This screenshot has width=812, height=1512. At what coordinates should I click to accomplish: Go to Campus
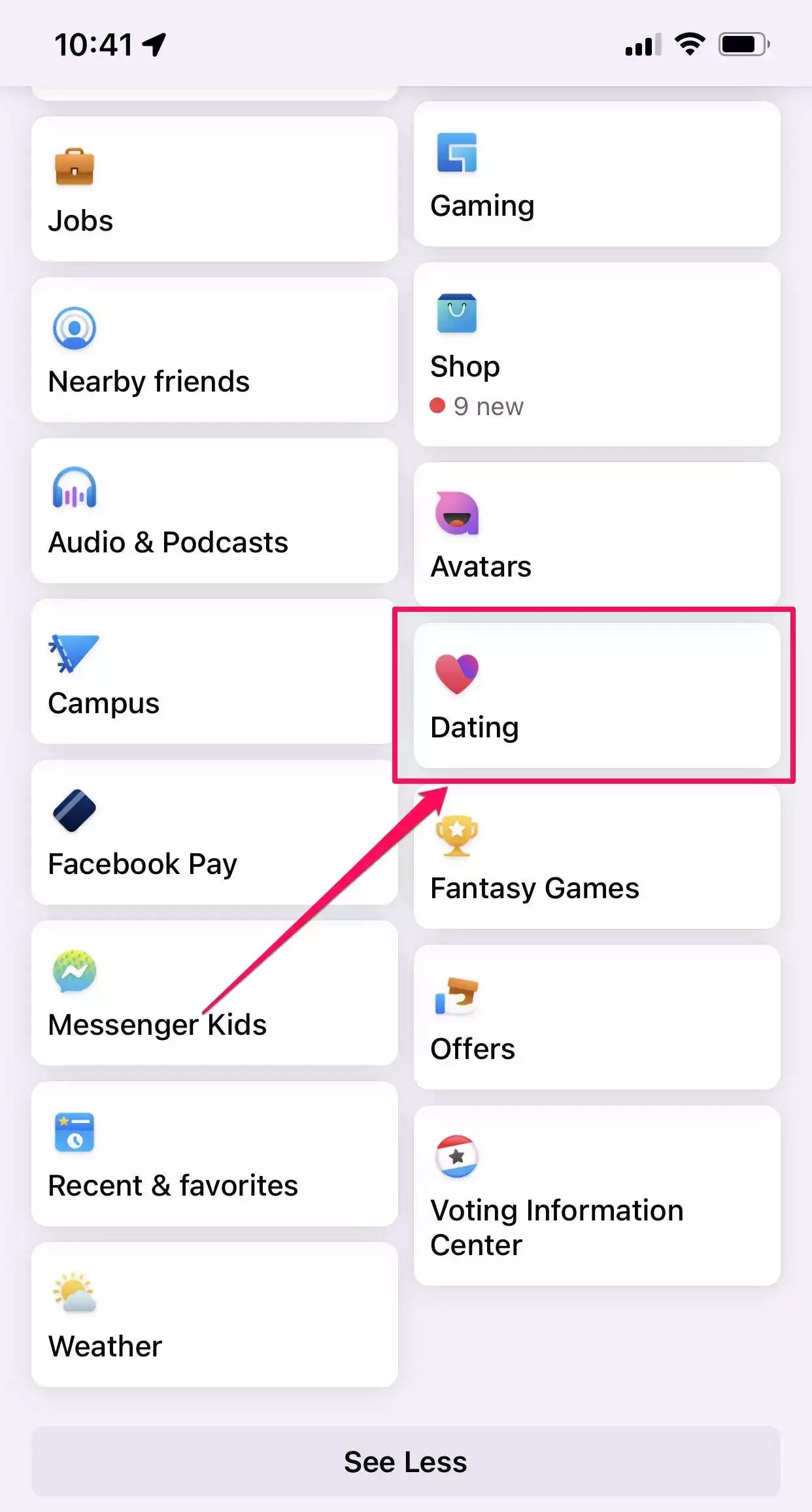coord(214,671)
